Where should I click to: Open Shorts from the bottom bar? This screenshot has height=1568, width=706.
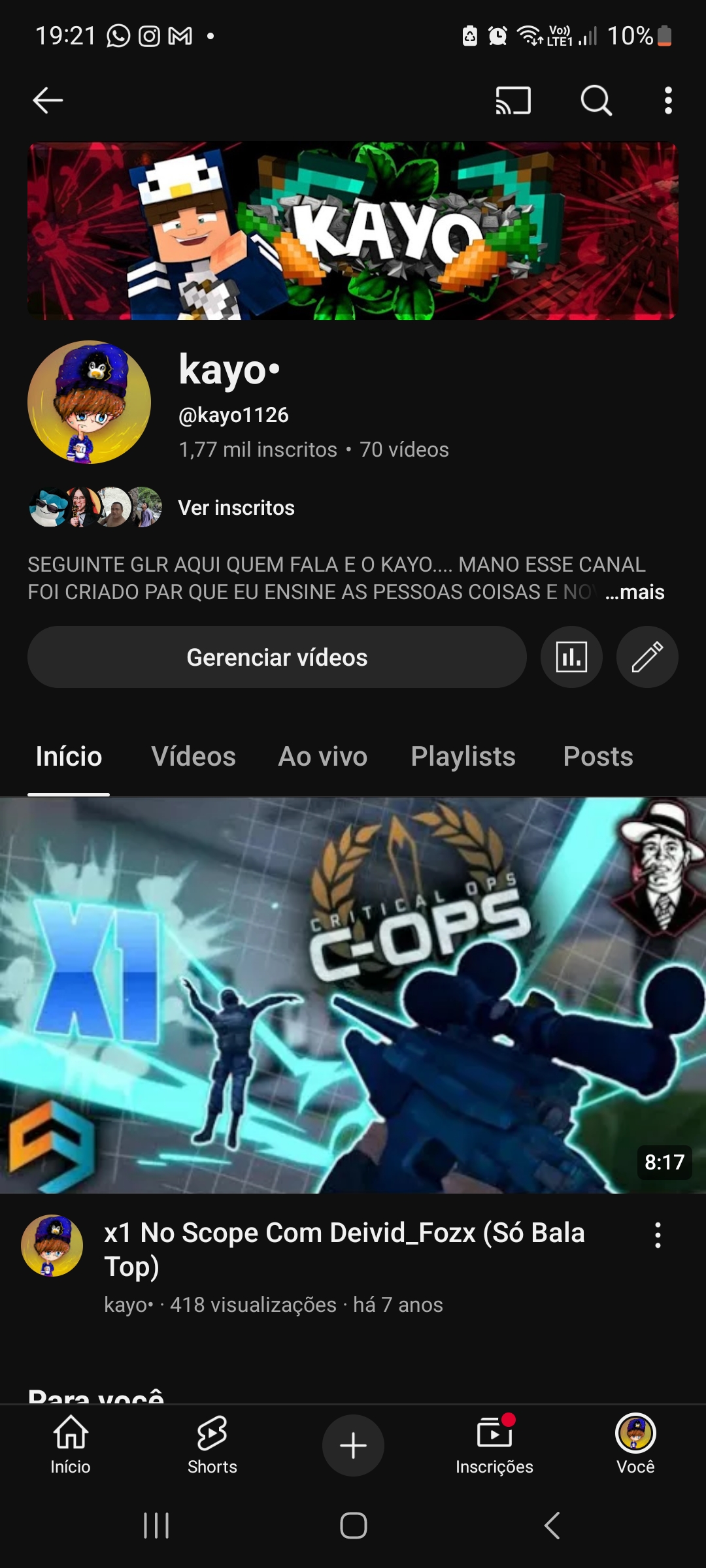[212, 1445]
